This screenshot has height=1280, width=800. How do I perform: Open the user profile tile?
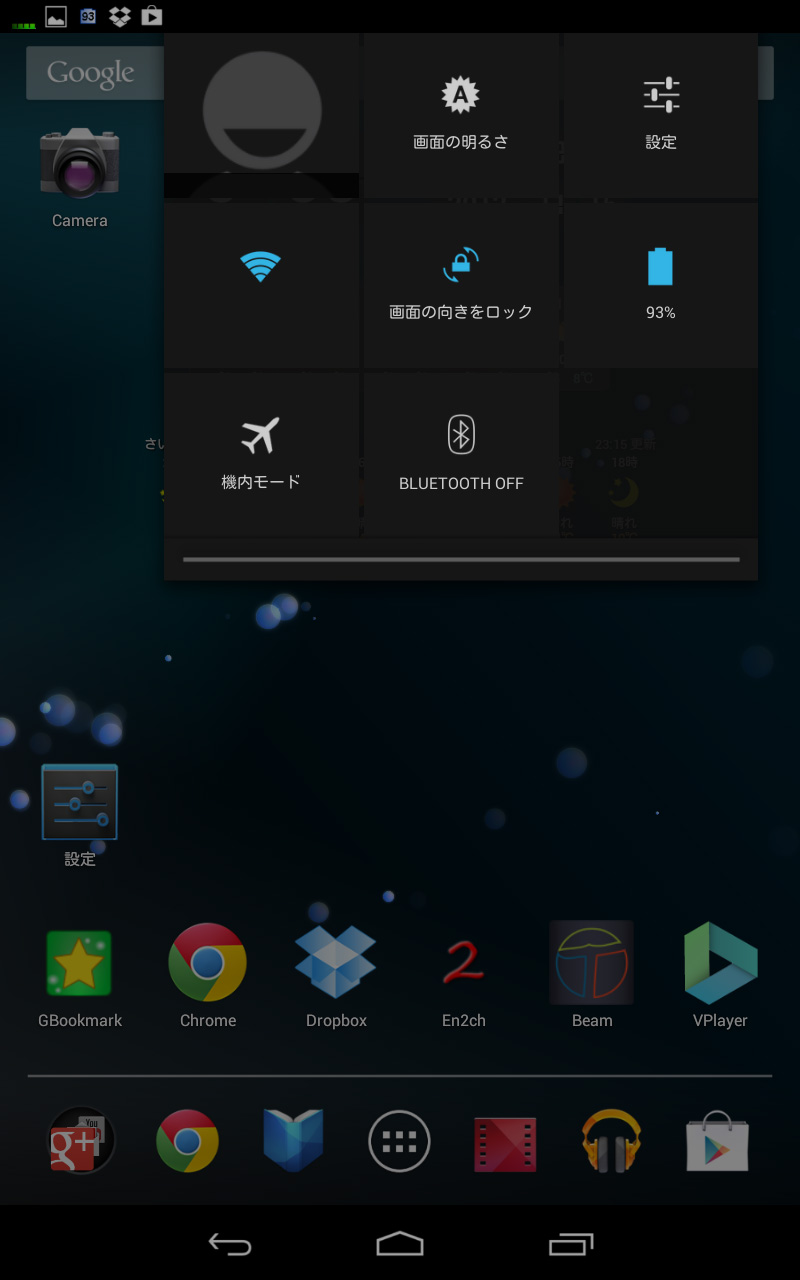click(x=261, y=116)
